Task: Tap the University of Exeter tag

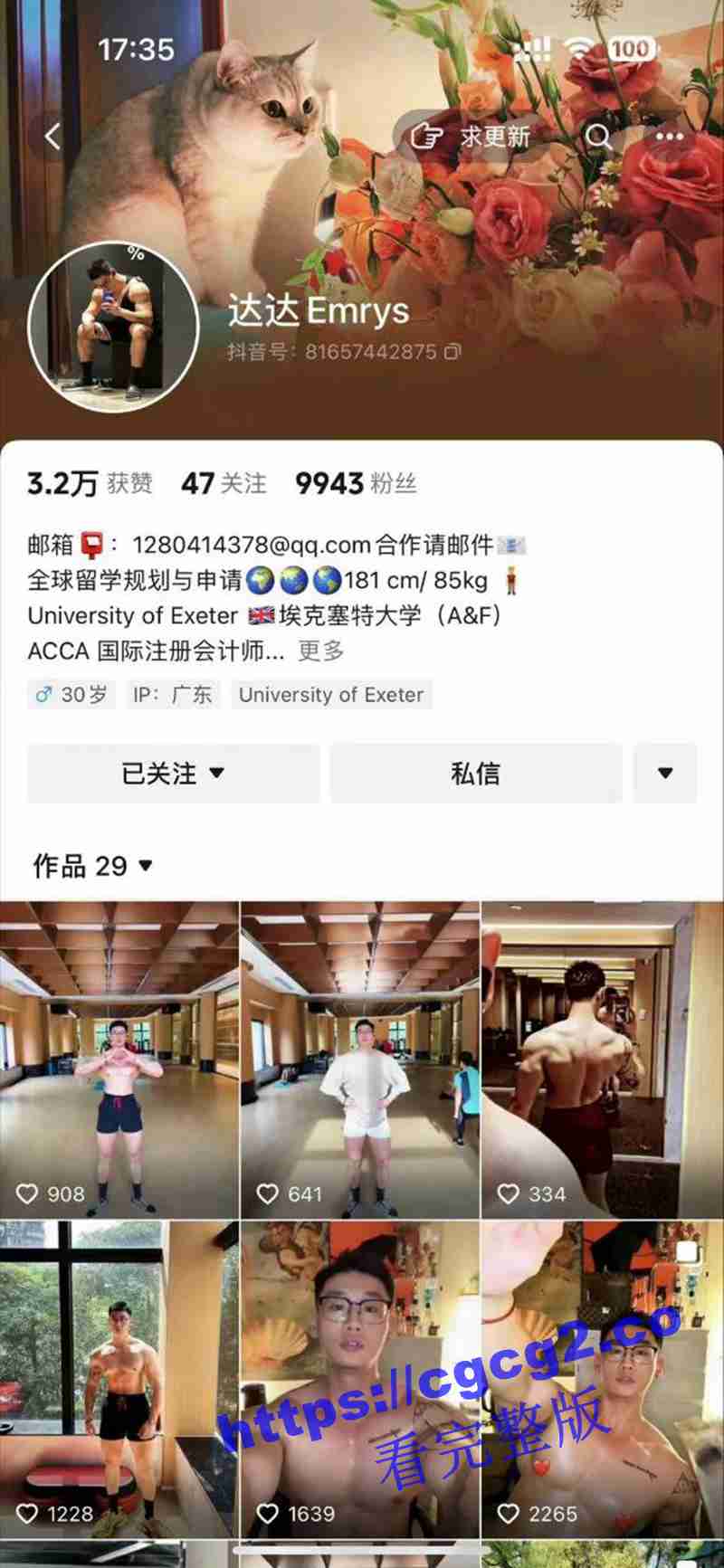Action: [331, 695]
